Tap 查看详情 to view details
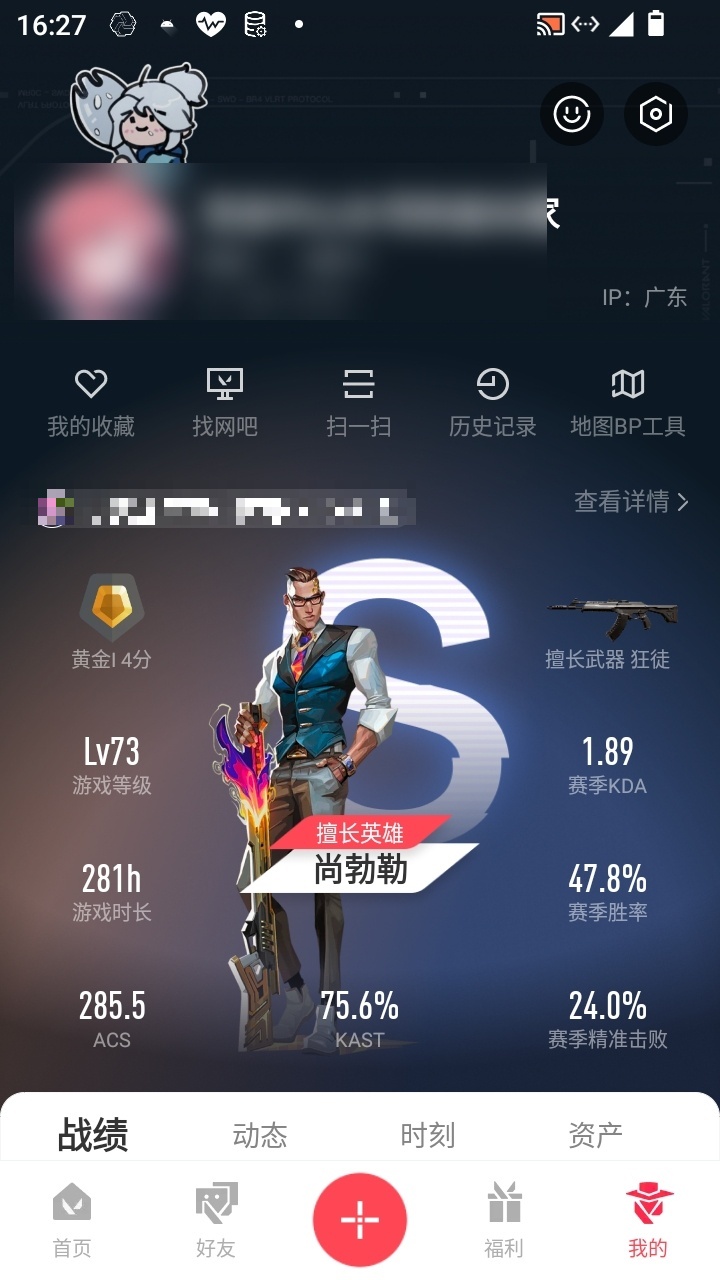Image resolution: width=720 pixels, height=1280 pixels. tap(630, 501)
